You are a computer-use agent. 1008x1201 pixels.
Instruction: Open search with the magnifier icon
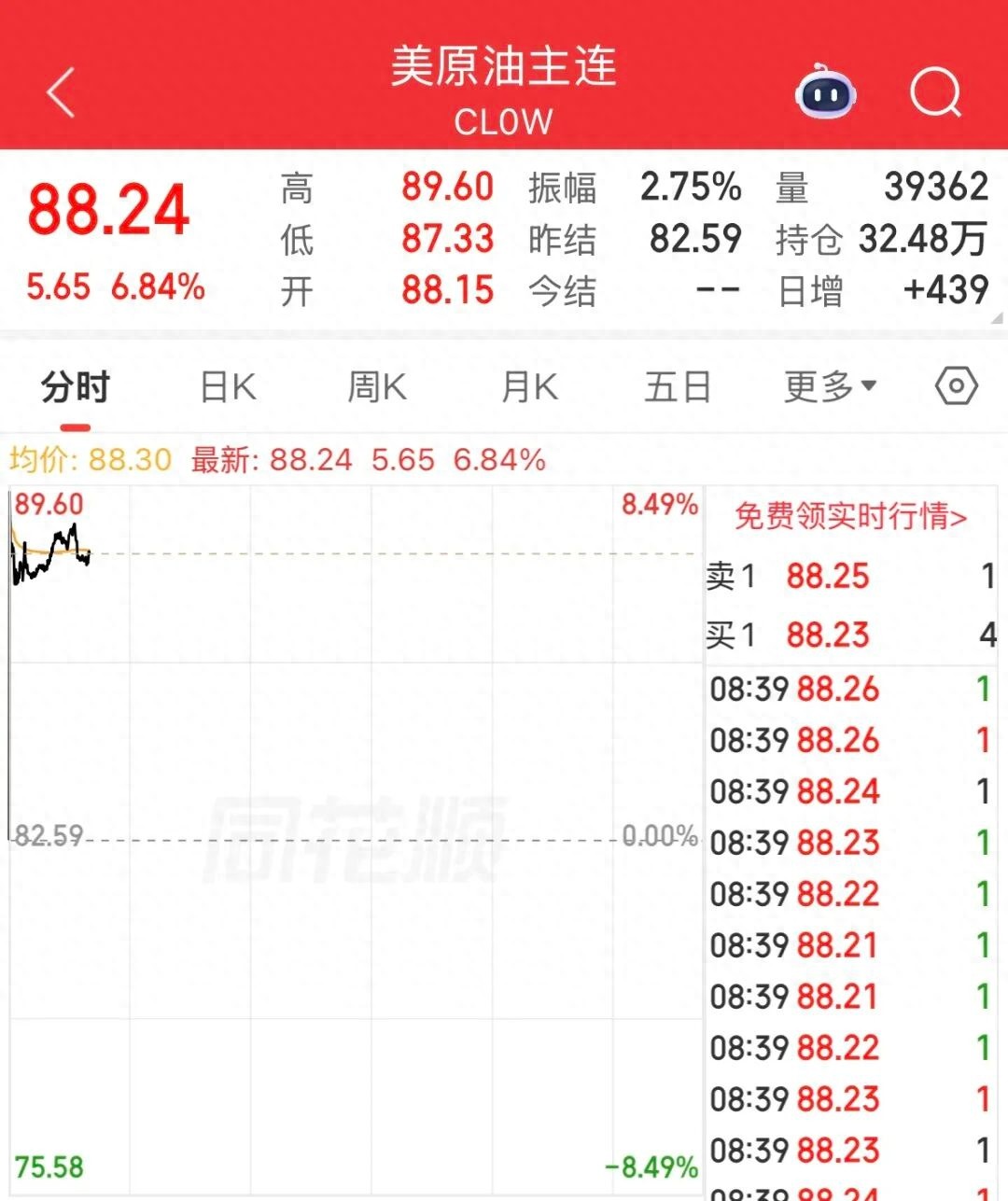point(935,92)
